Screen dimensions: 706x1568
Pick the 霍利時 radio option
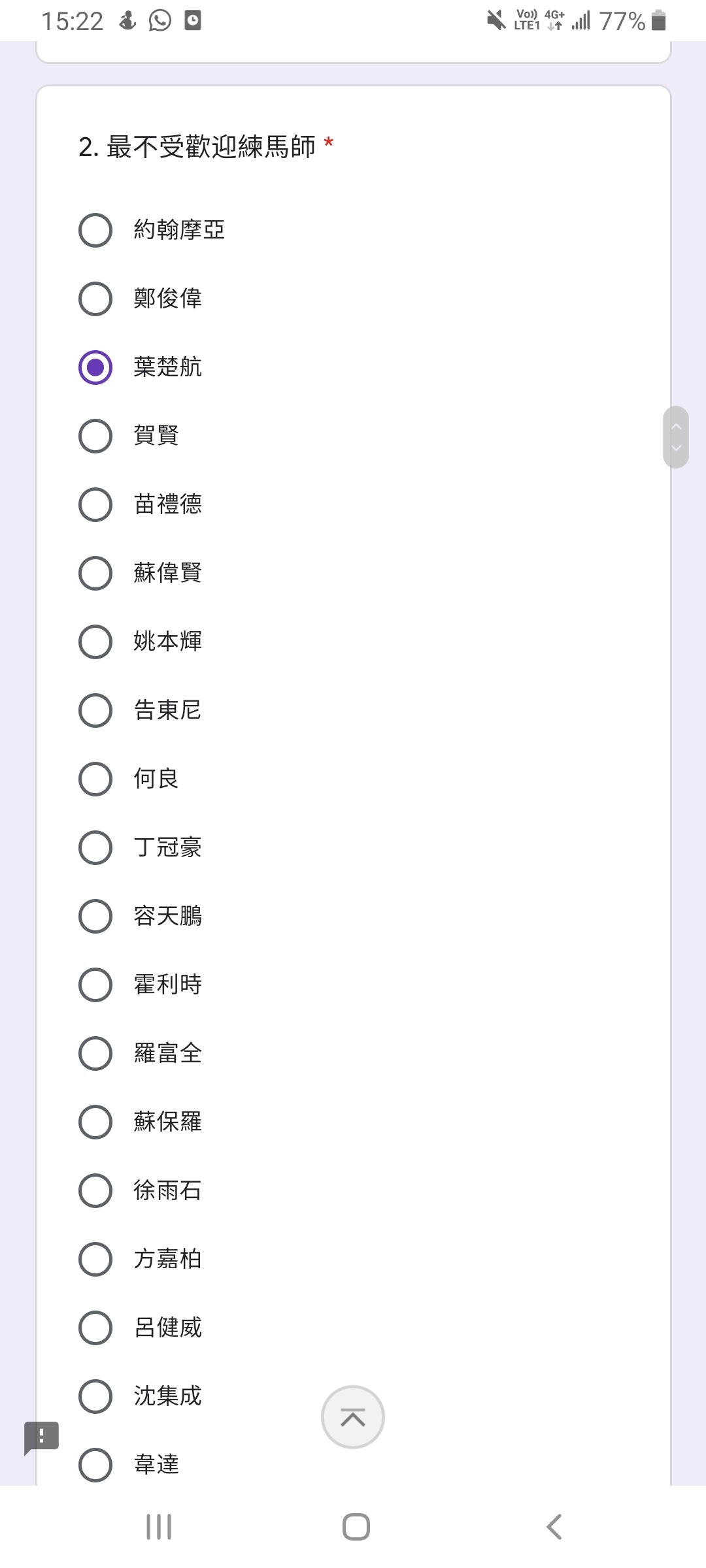pyautogui.click(x=95, y=985)
